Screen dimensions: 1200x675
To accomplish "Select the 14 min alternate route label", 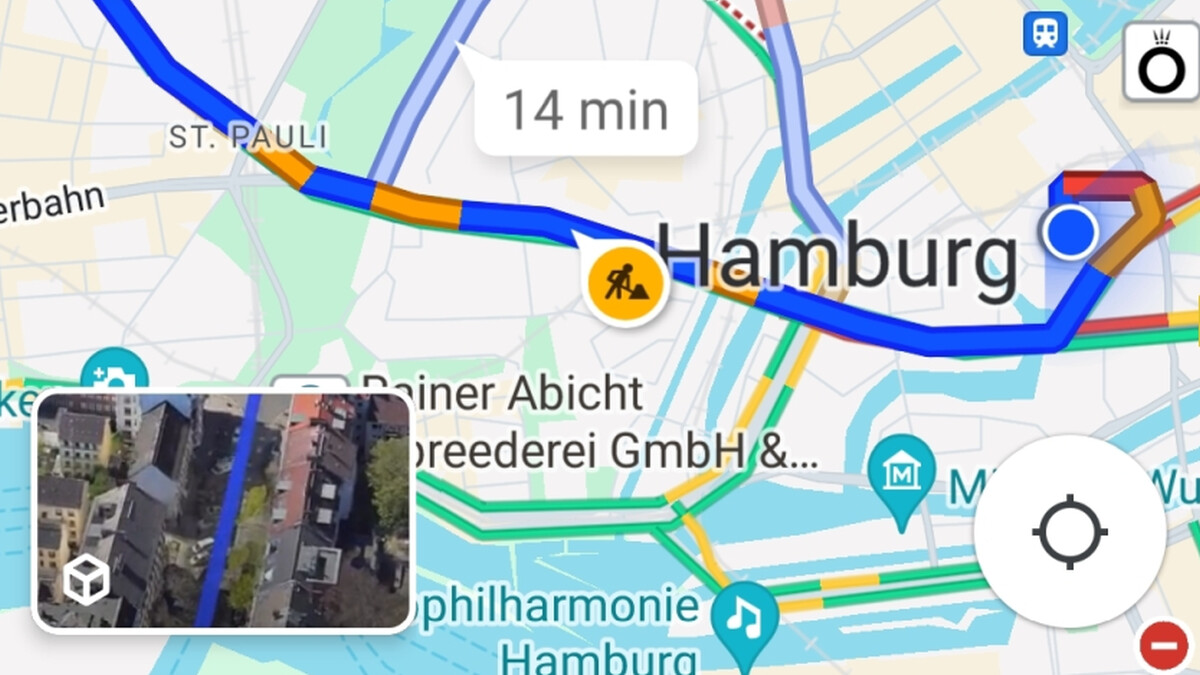I will pyautogui.click(x=585, y=109).
